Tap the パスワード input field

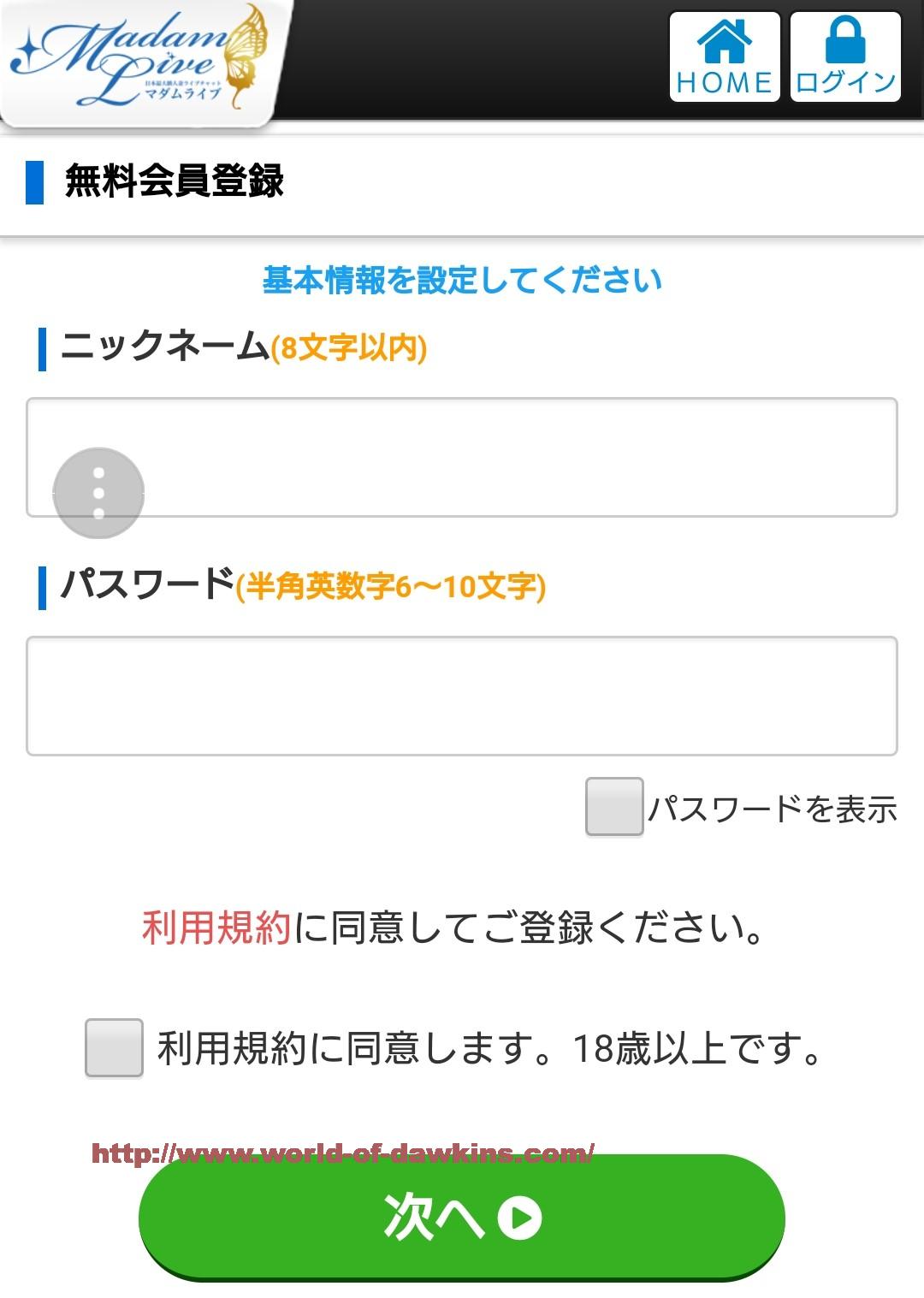(x=462, y=696)
